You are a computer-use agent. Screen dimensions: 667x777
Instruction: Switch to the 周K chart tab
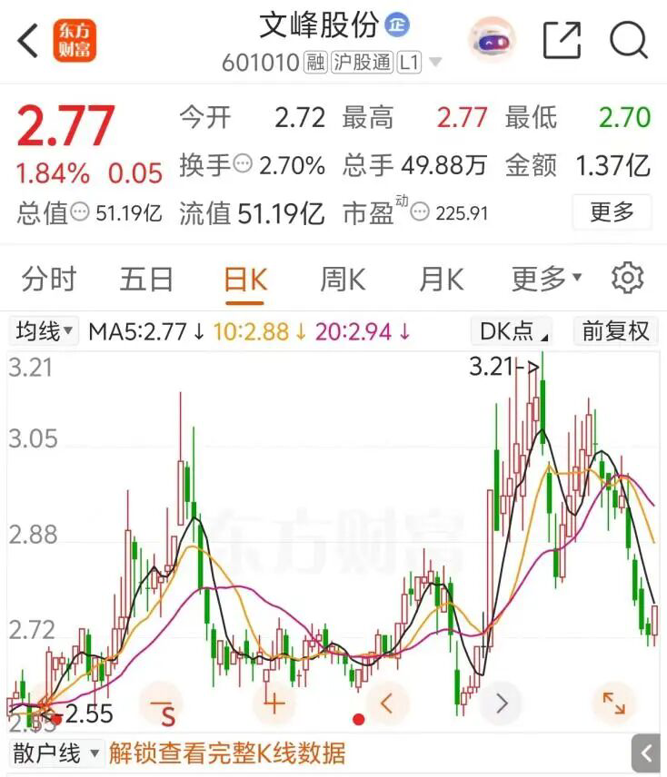point(342,279)
